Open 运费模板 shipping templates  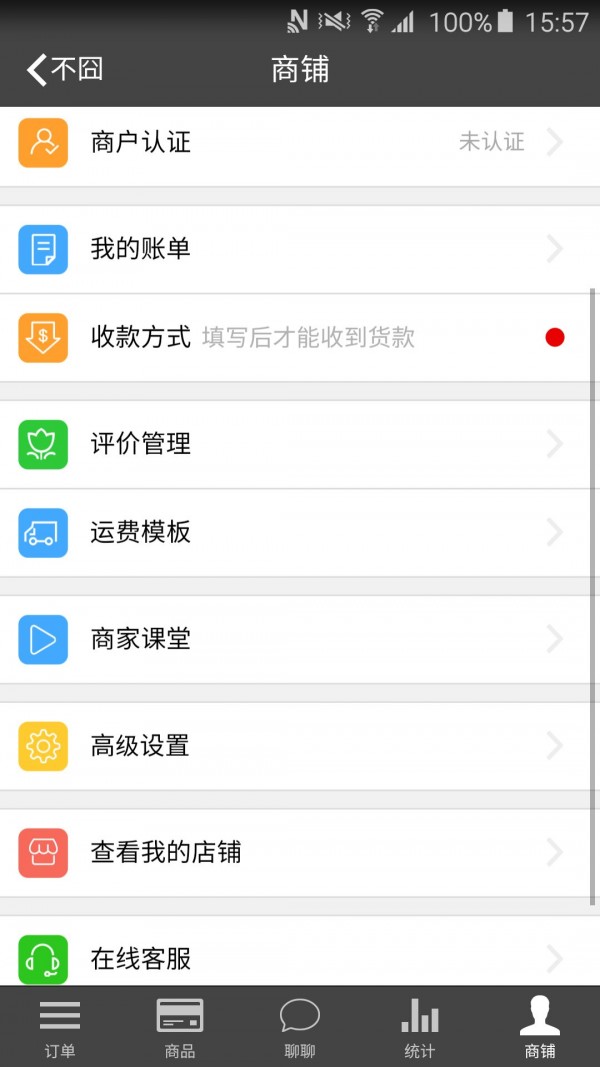point(300,532)
